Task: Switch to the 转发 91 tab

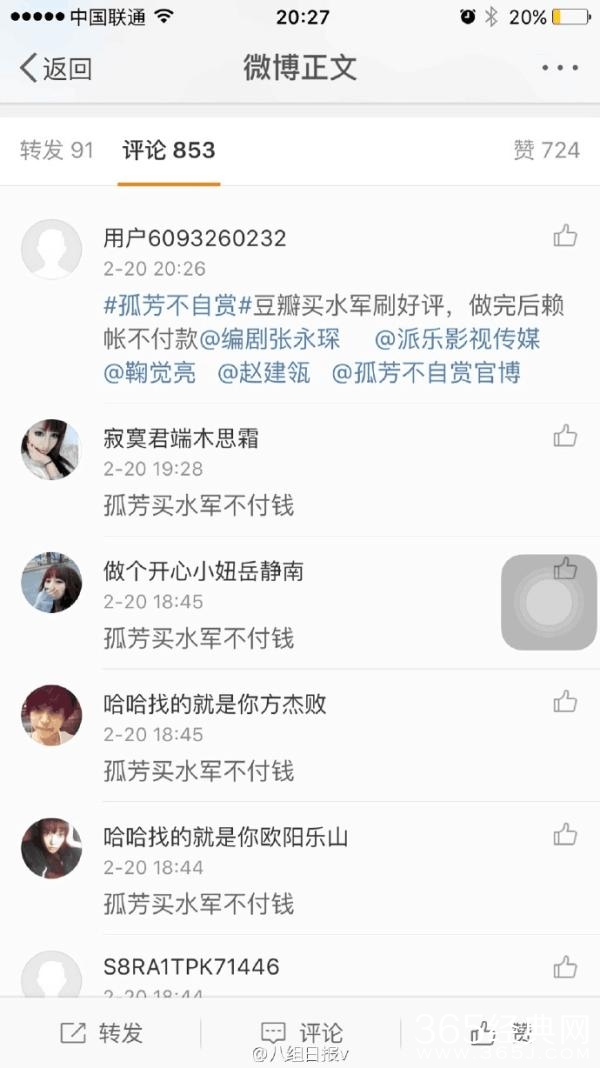Action: (57, 150)
